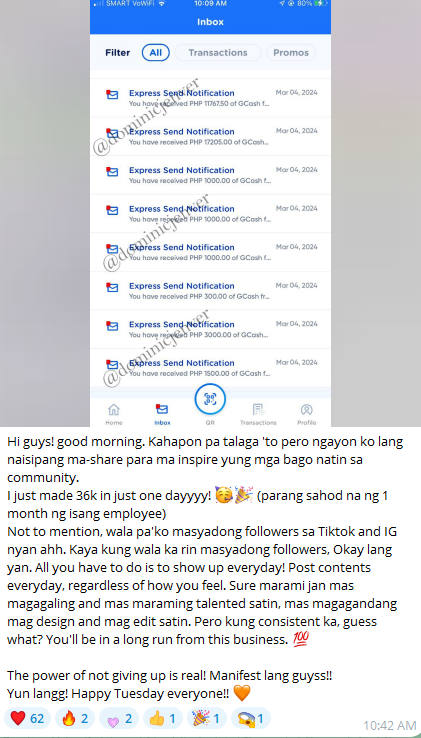Image resolution: width=421 pixels, height=738 pixels.
Task: React with the party popper emoji
Action: pyautogui.click(x=206, y=719)
